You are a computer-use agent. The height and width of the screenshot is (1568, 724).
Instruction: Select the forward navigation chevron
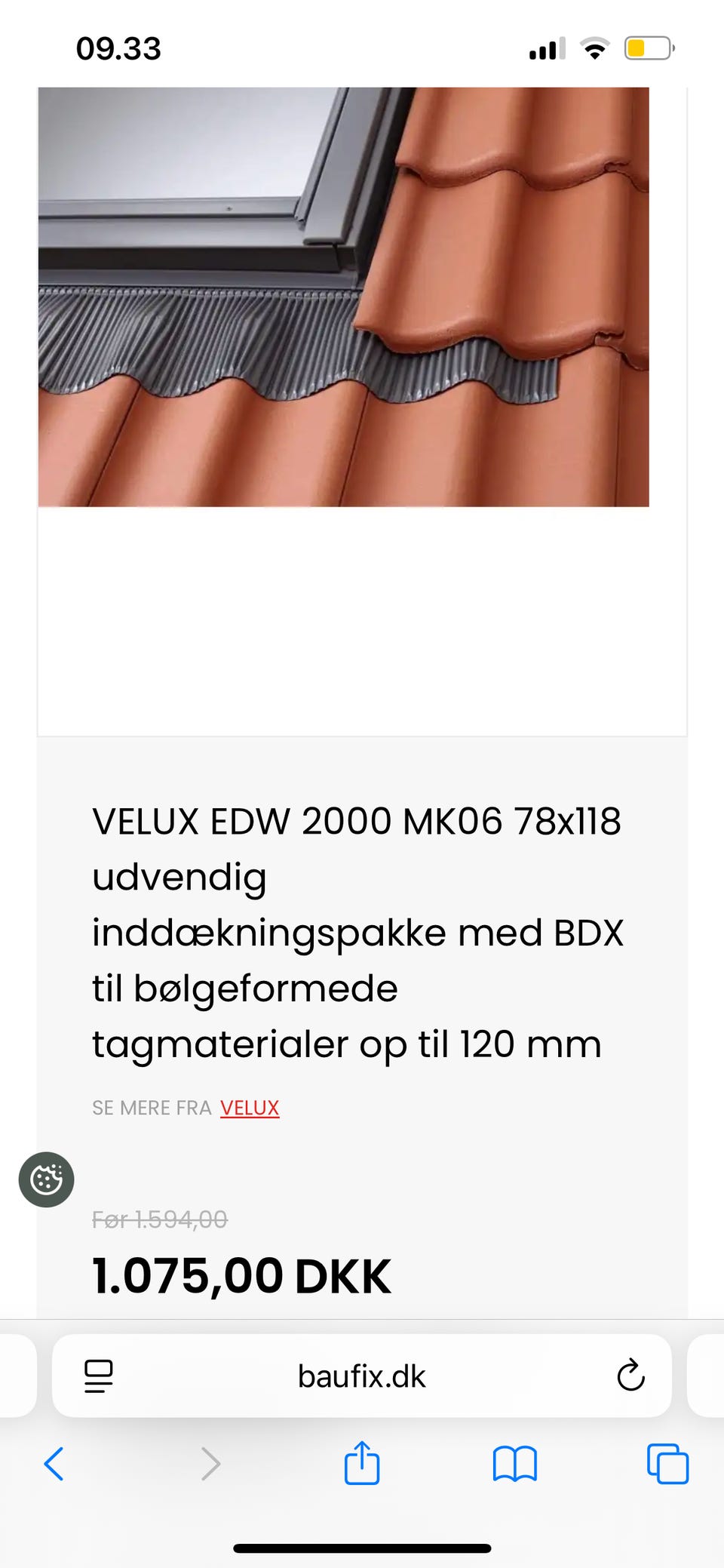(210, 1464)
